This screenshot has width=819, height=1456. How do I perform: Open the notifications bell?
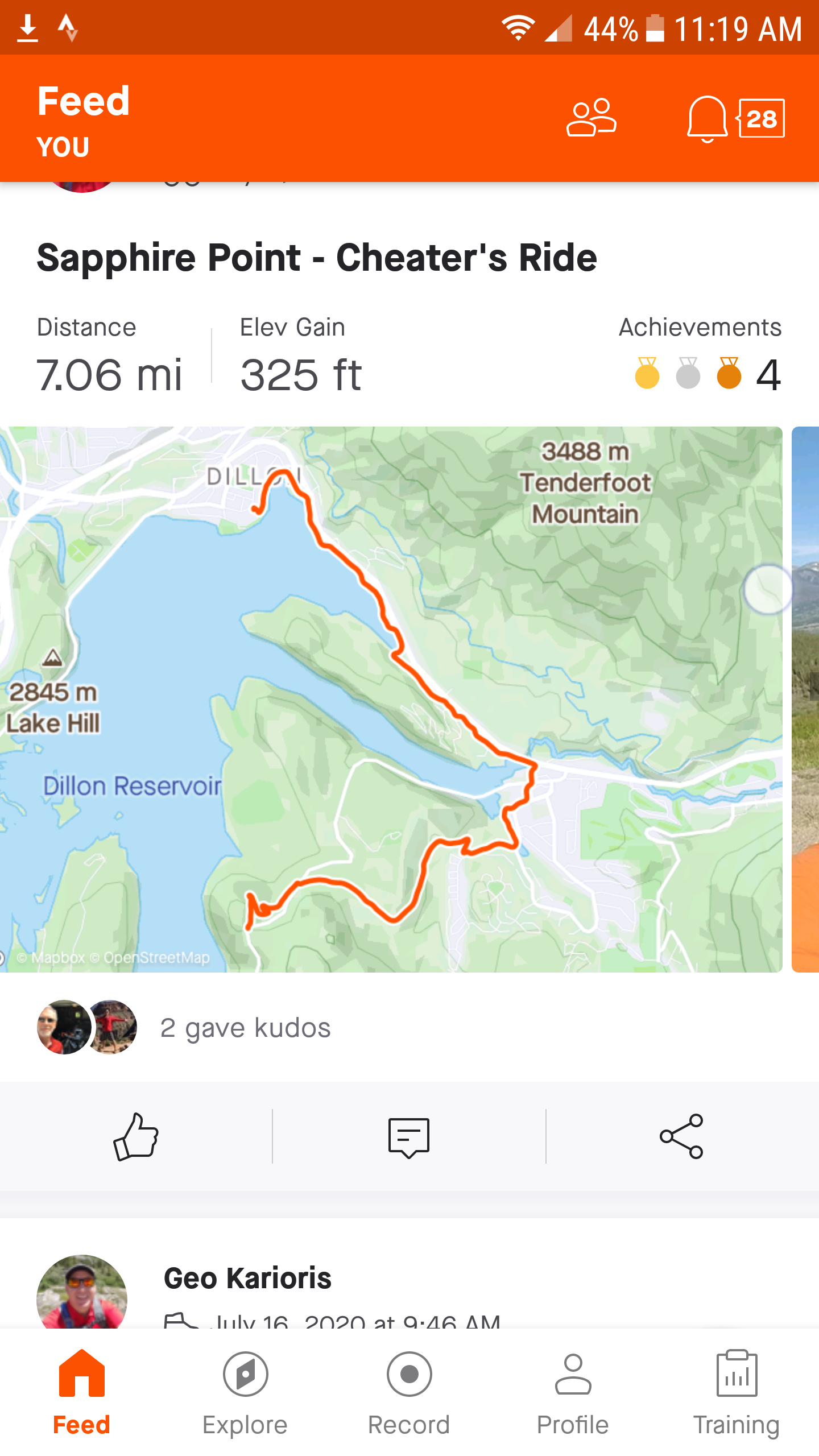(707, 118)
